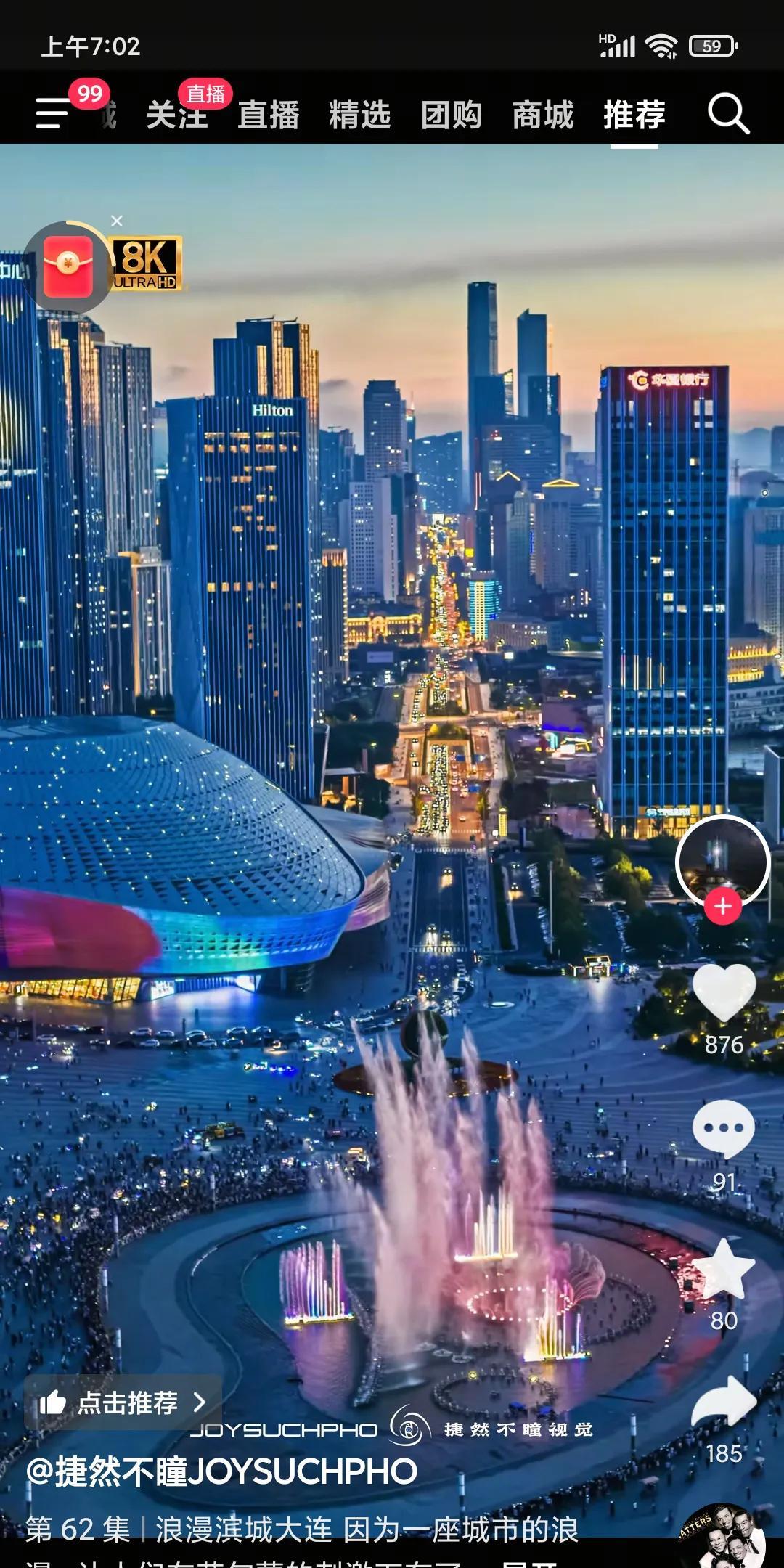Screen dimensions: 784x1568
Task: Select the 商城 tab
Action: click(542, 115)
